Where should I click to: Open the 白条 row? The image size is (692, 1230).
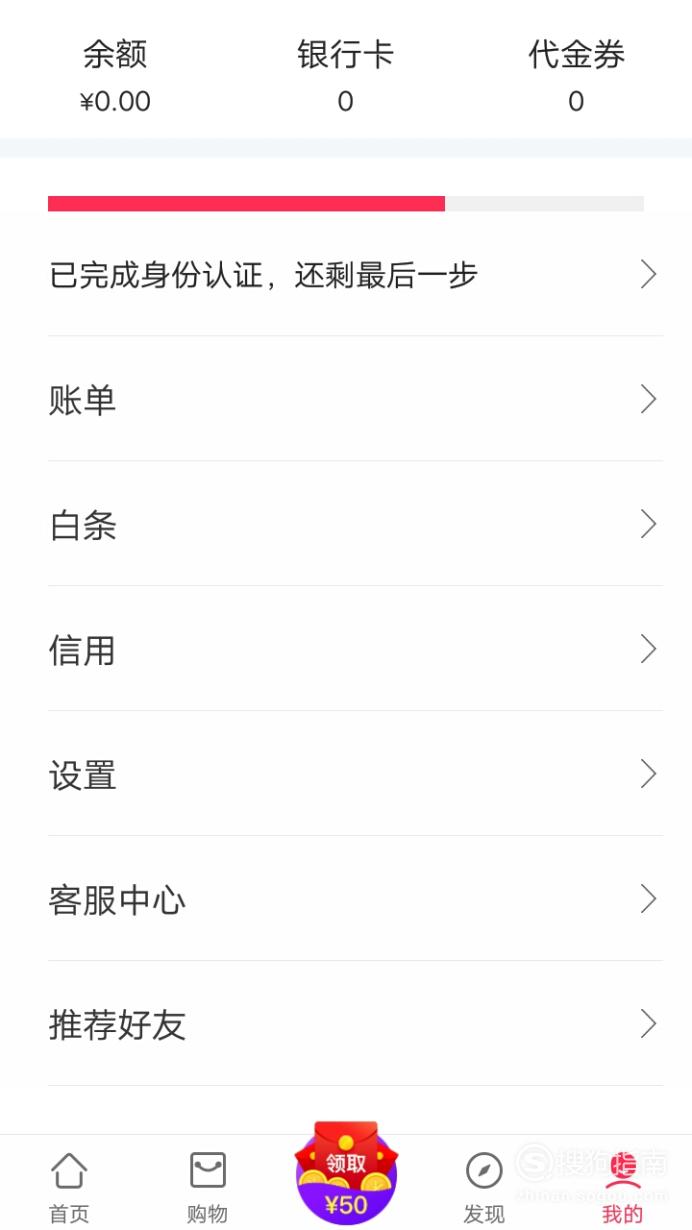coord(355,524)
